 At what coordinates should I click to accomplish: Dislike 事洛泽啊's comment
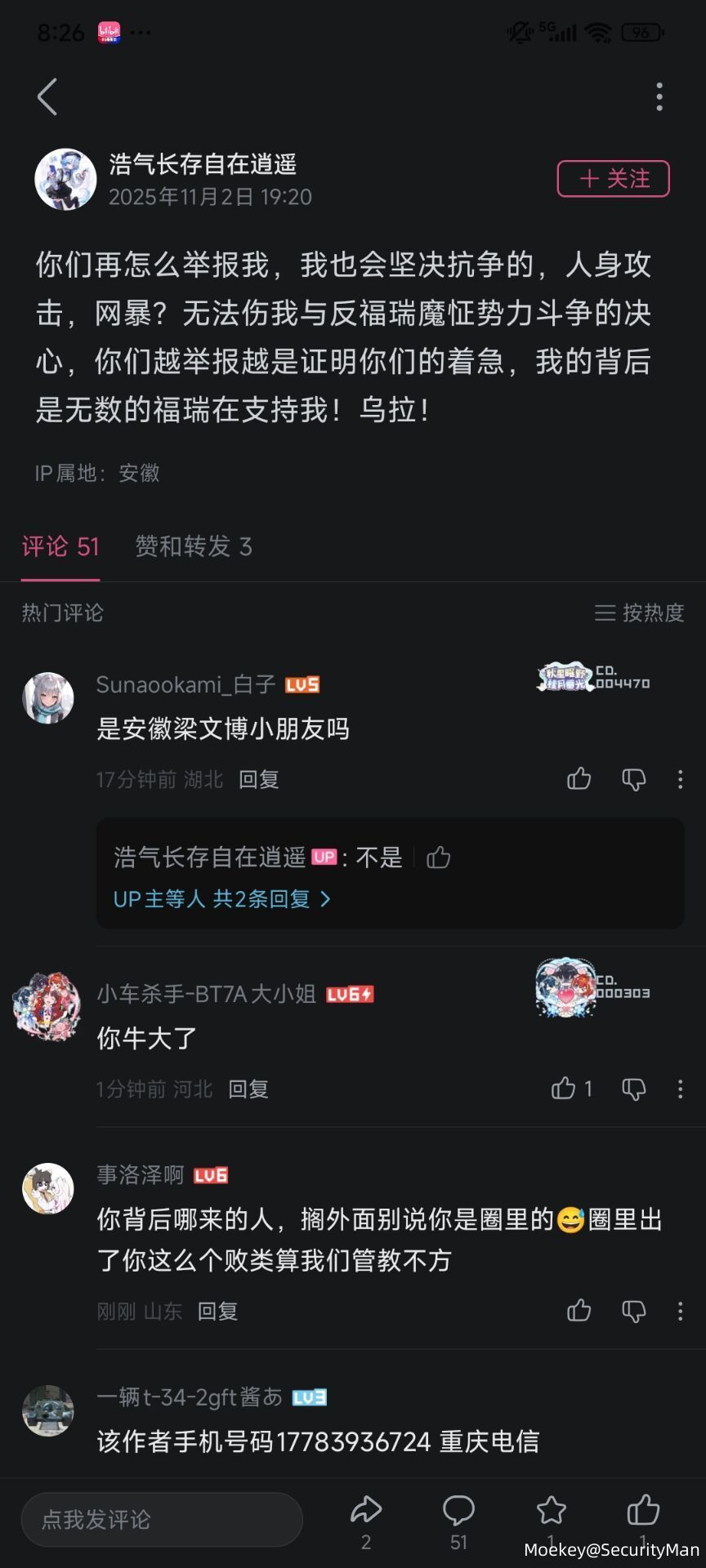634,1312
